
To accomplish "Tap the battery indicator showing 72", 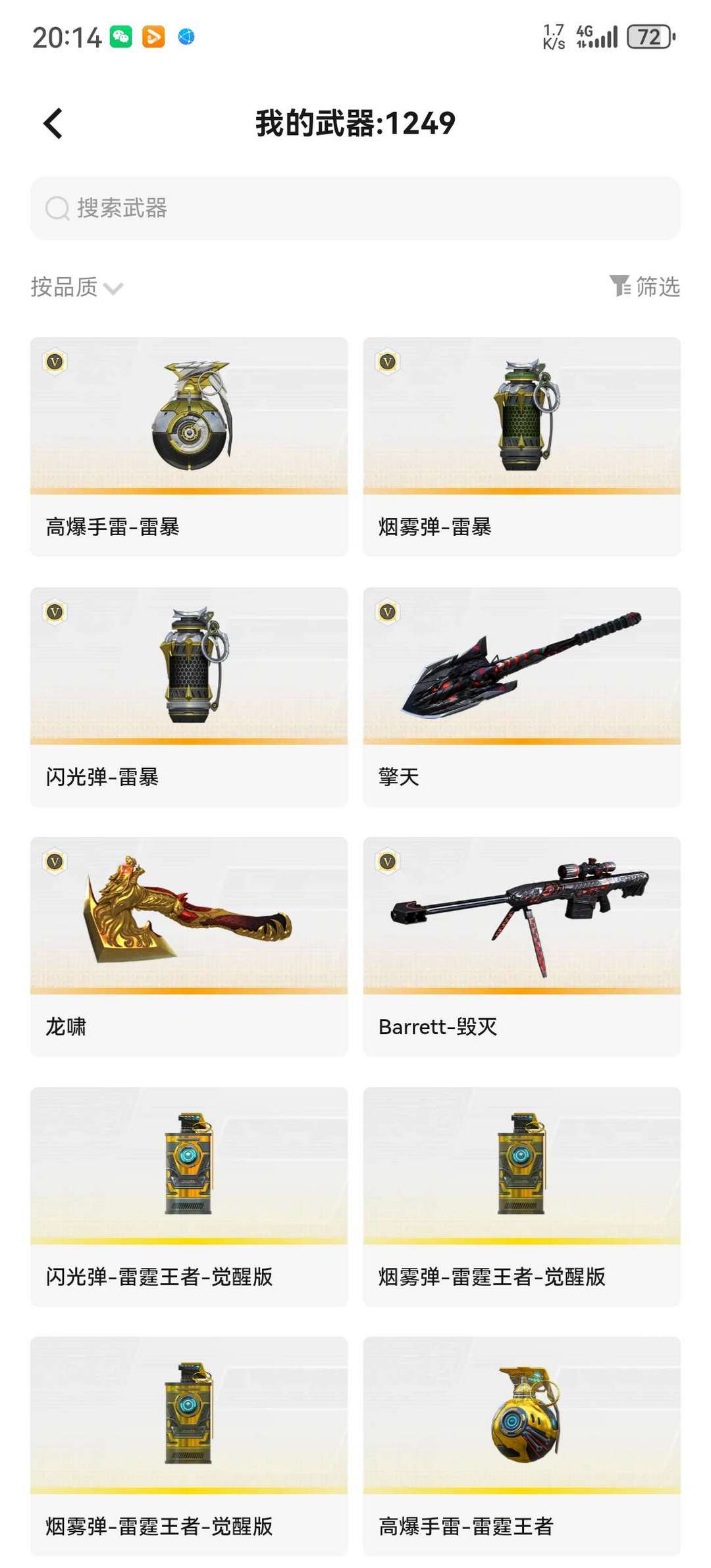I will (x=648, y=36).
